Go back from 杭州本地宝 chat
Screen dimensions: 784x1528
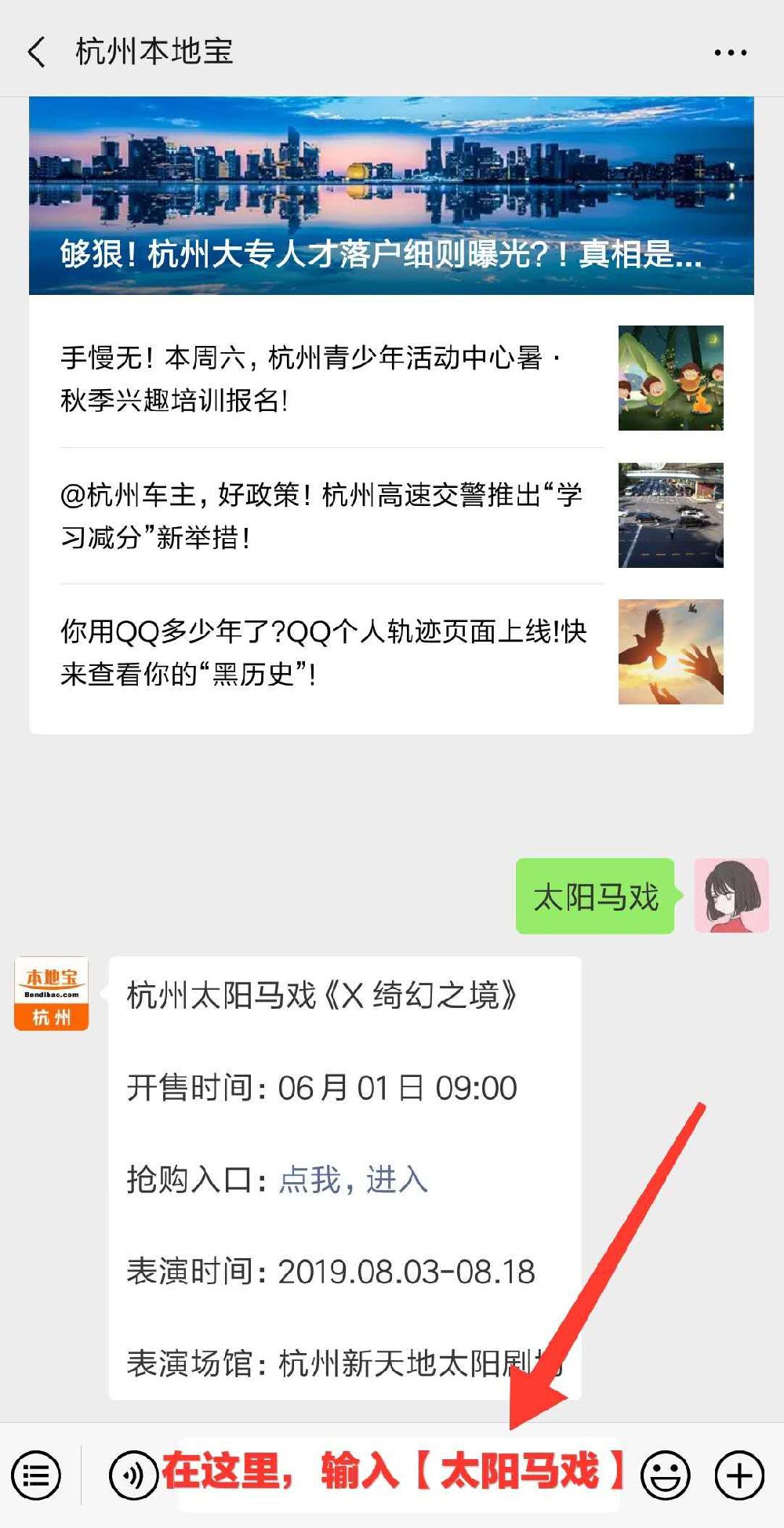[x=36, y=52]
